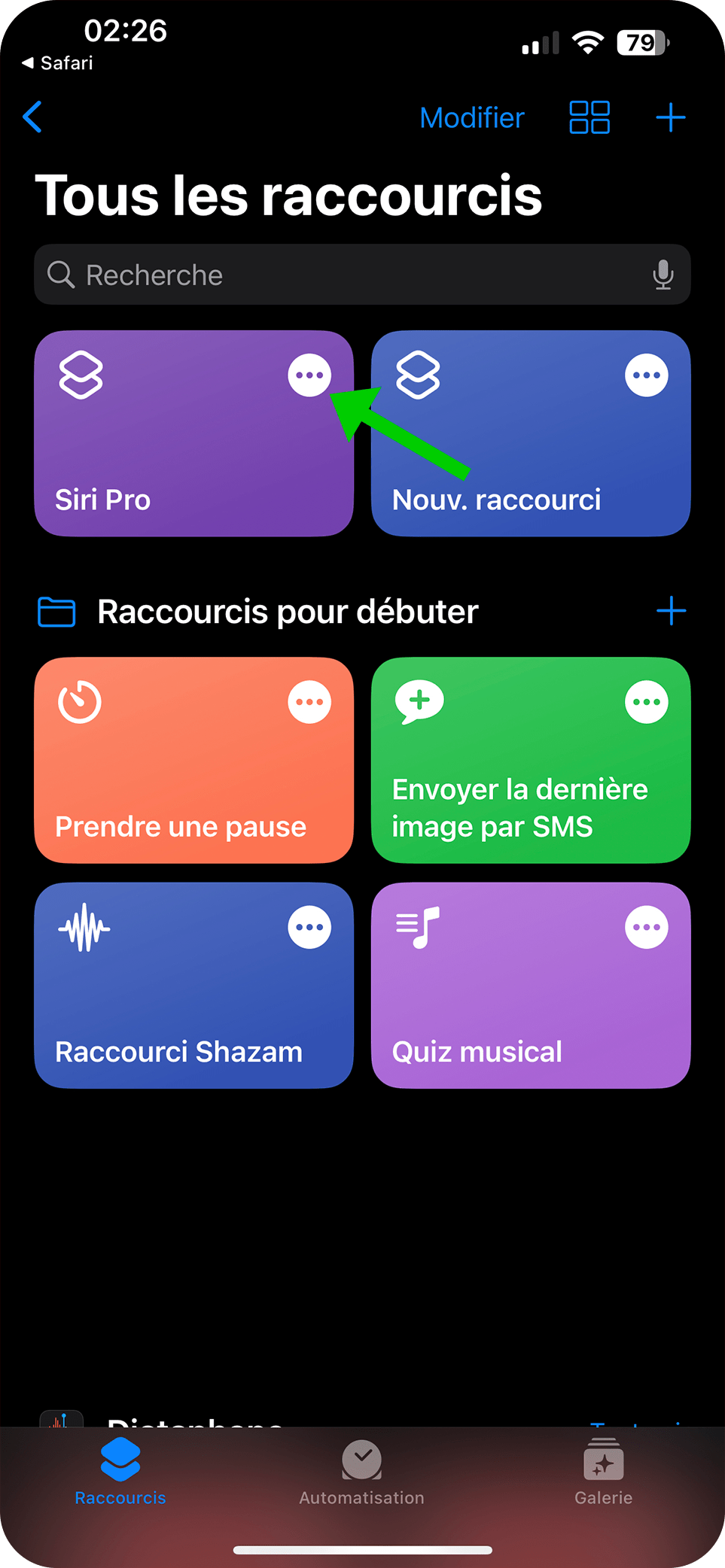Go back with the blue chevron

pos(32,117)
